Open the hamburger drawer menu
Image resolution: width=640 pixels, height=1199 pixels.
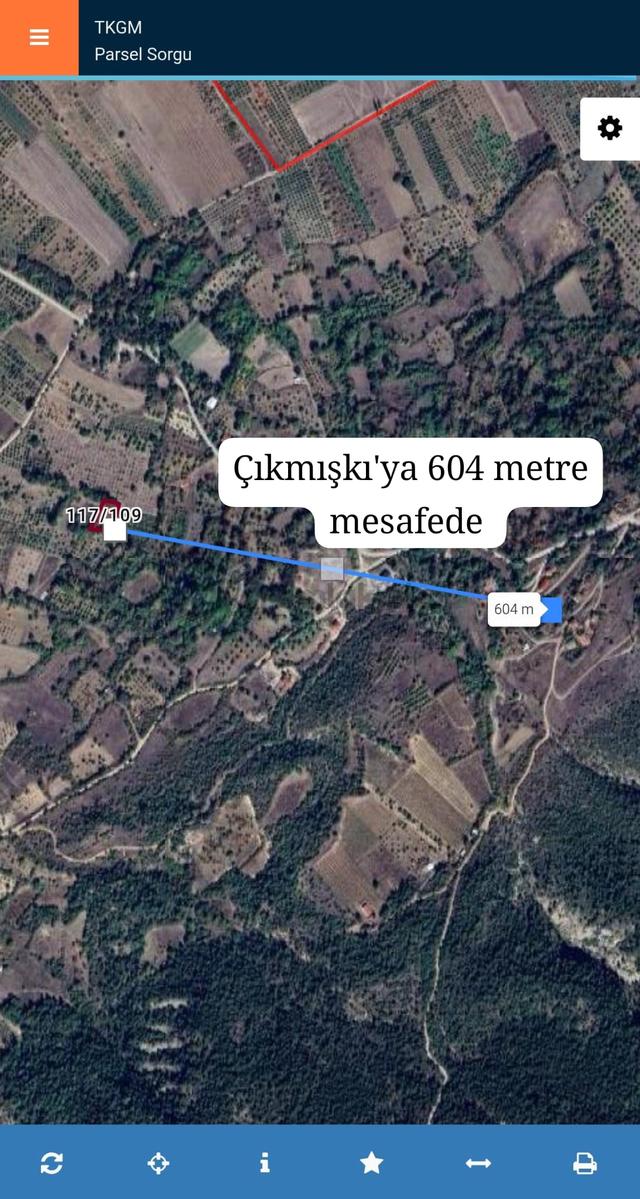(39, 37)
